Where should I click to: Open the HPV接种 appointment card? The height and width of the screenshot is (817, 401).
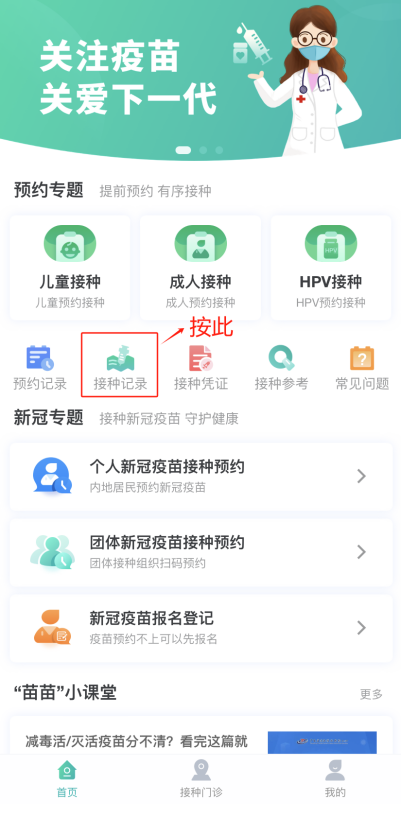click(x=331, y=268)
